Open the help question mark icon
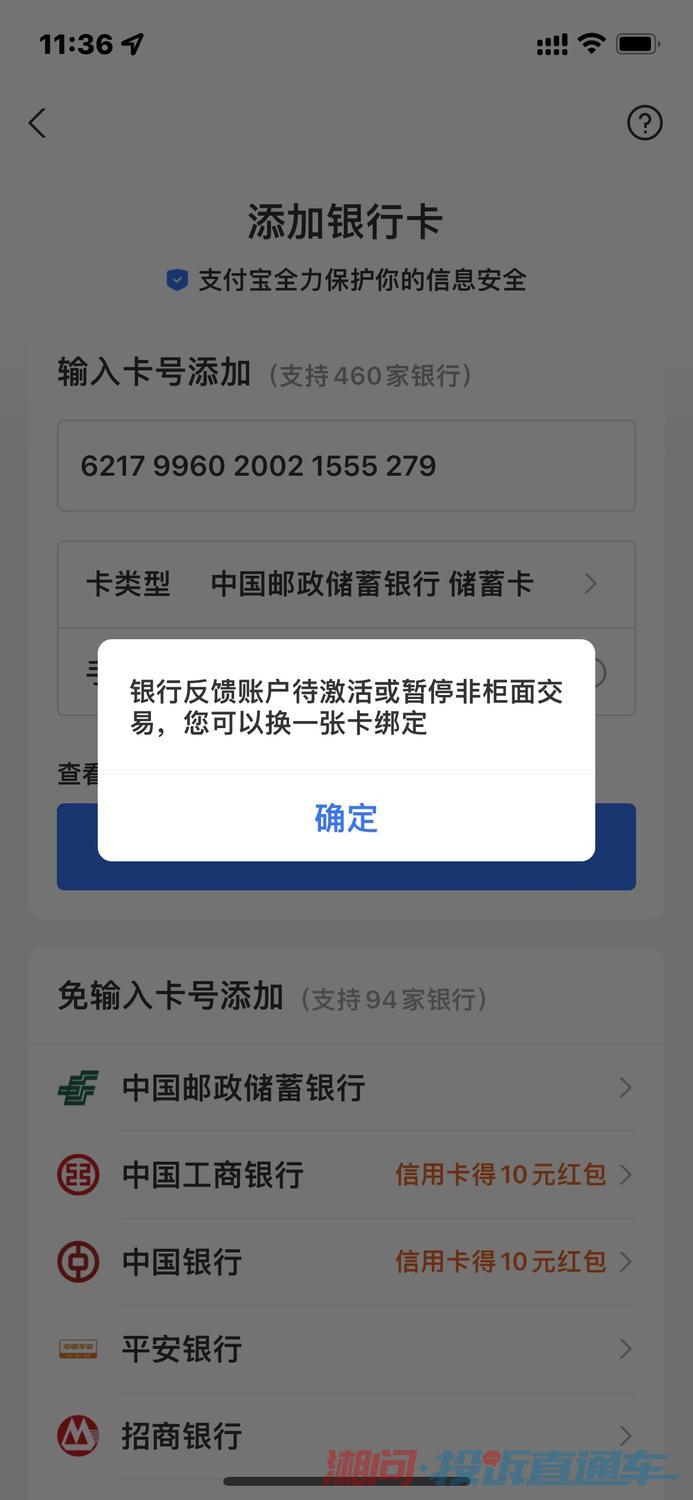The height and width of the screenshot is (1500, 693). tap(644, 123)
